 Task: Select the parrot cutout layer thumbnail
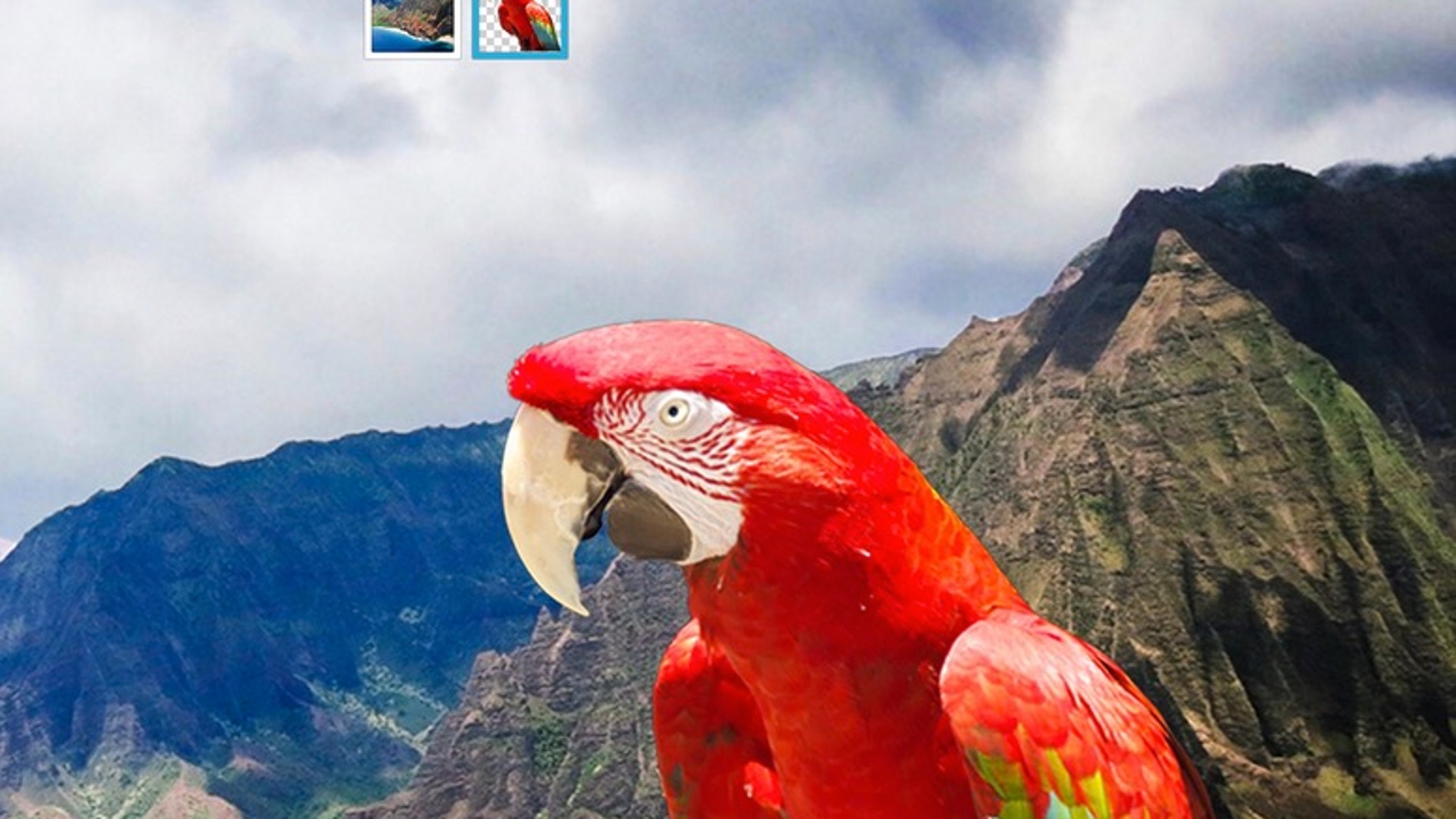click(520, 26)
